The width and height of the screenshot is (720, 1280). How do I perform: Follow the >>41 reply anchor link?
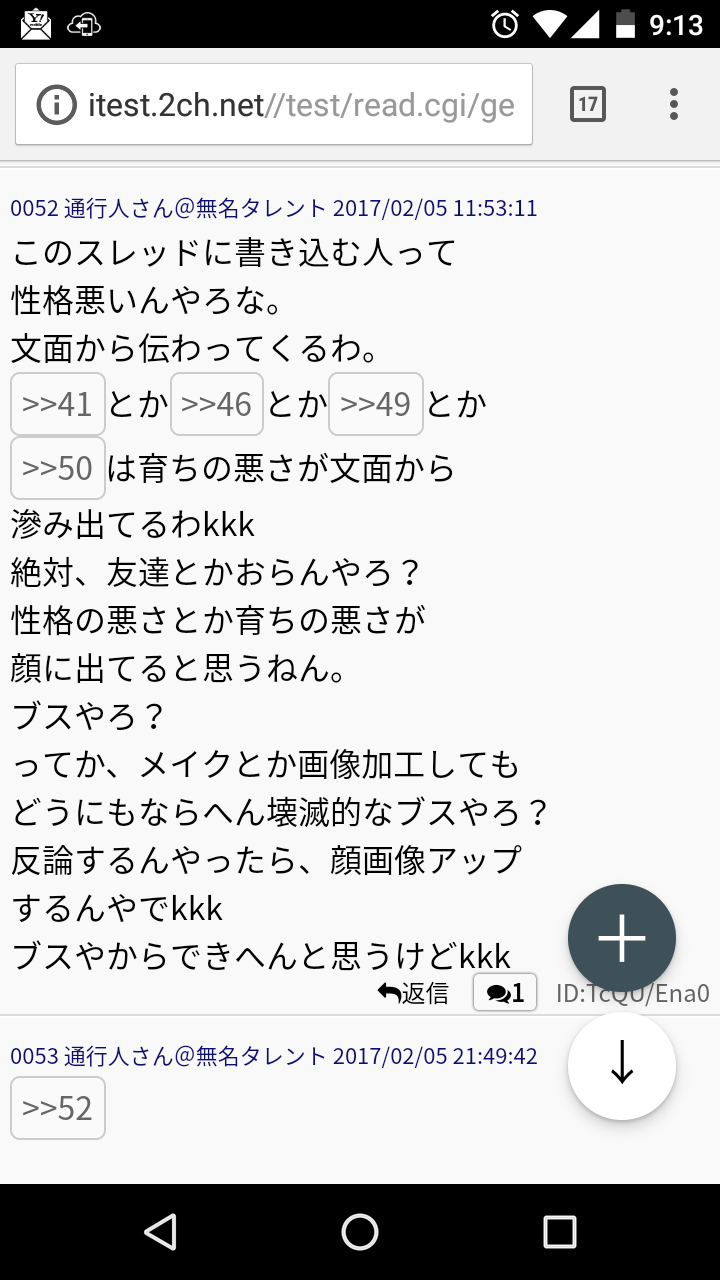58,404
